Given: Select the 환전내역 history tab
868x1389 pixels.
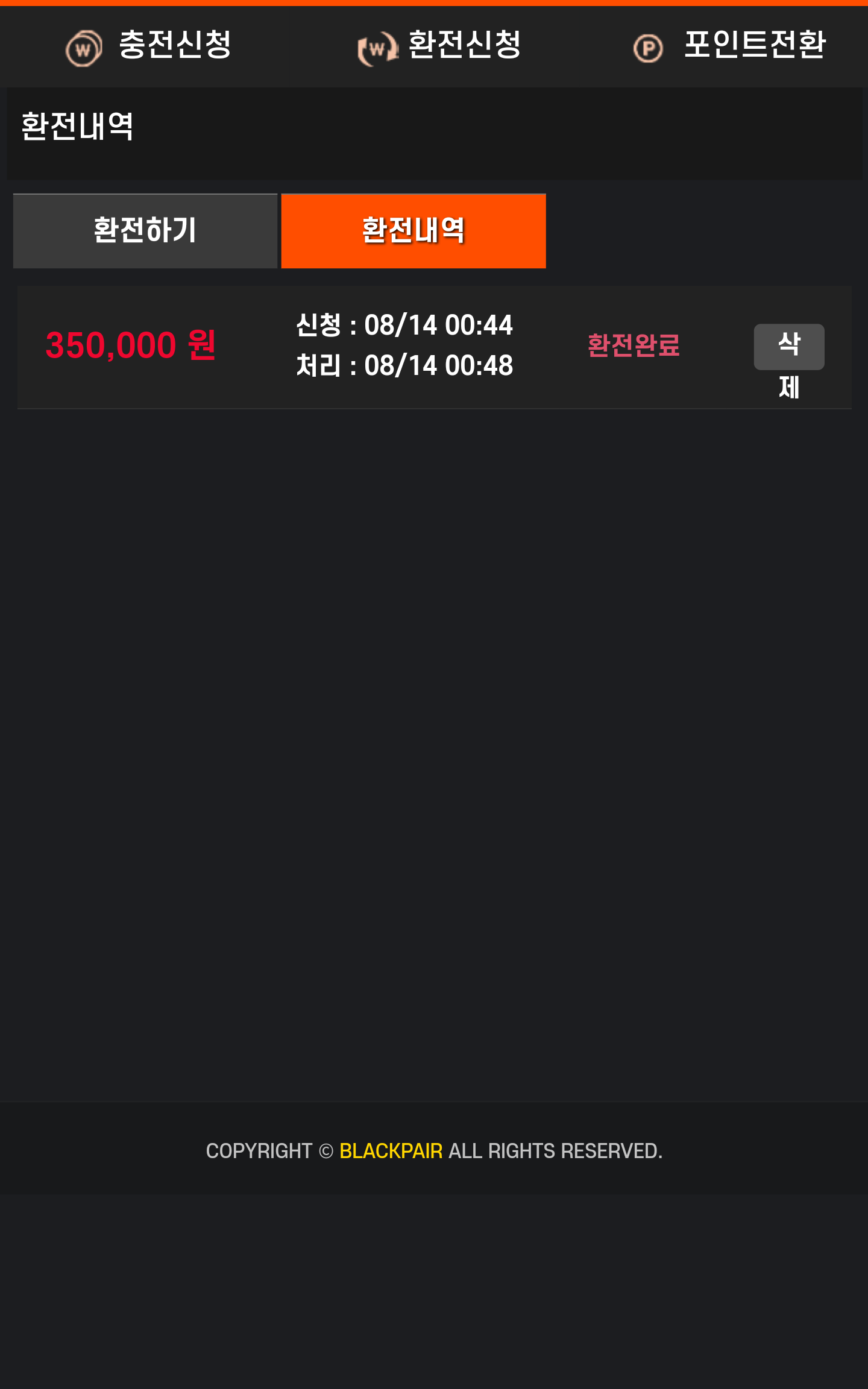Looking at the screenshot, I should click(x=414, y=231).
